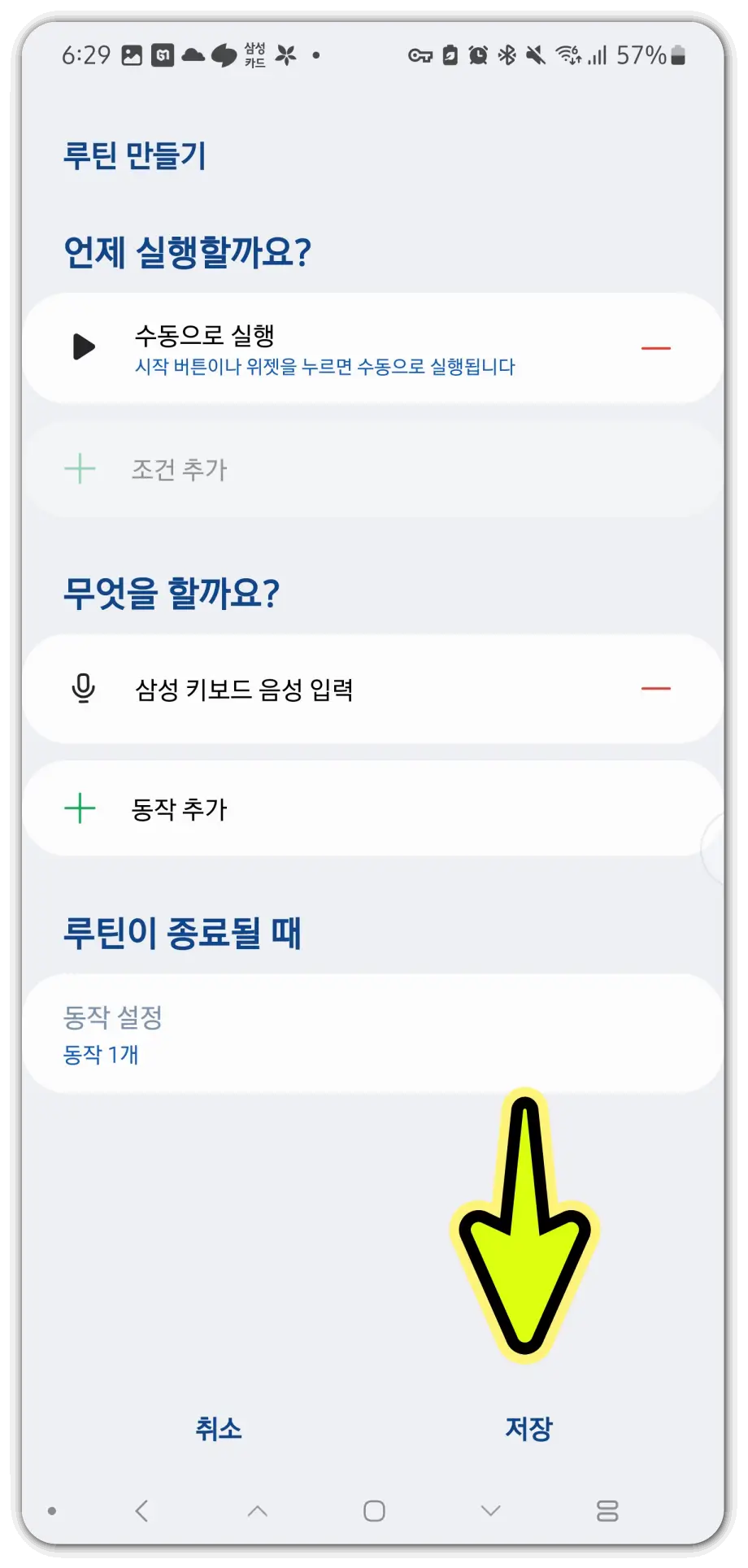This screenshot has width=748, height=1568.
Task: Open the 동작 설정 card under 루틴이 종료될 때
Action: pos(374,1033)
